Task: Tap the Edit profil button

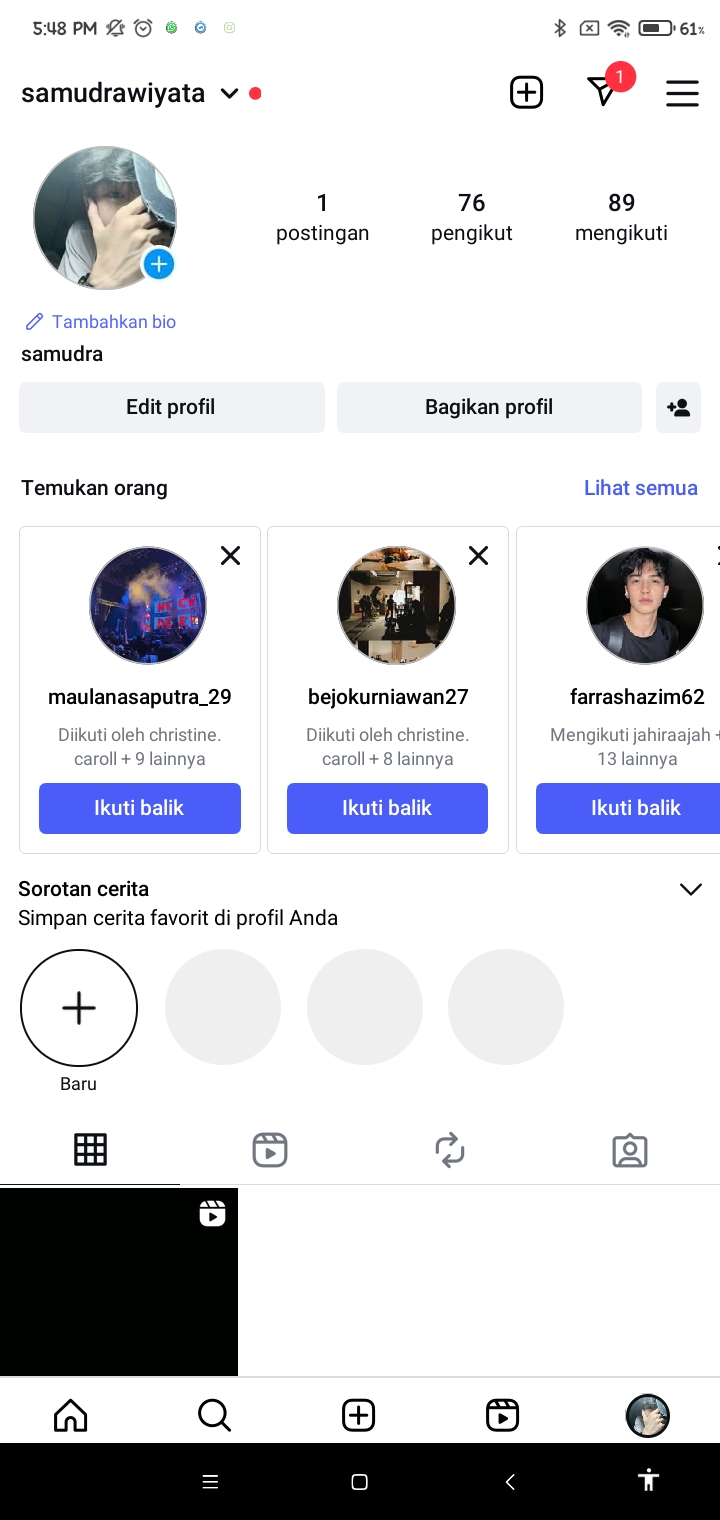Action: 171,407
